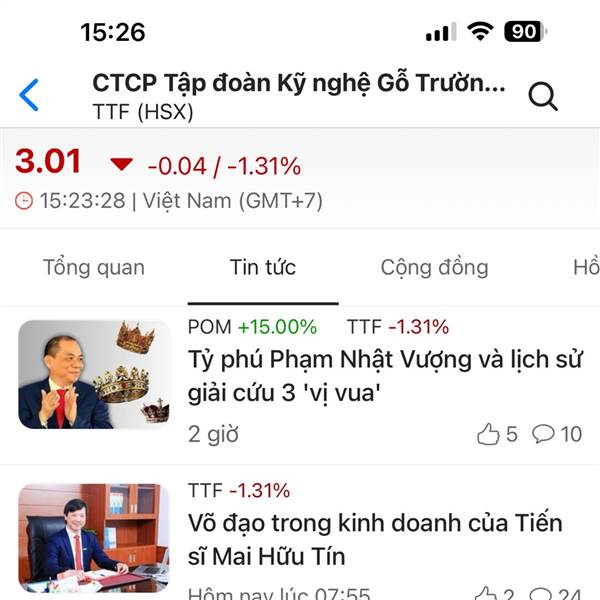Select the Tin tức tab

pyautogui.click(x=263, y=268)
